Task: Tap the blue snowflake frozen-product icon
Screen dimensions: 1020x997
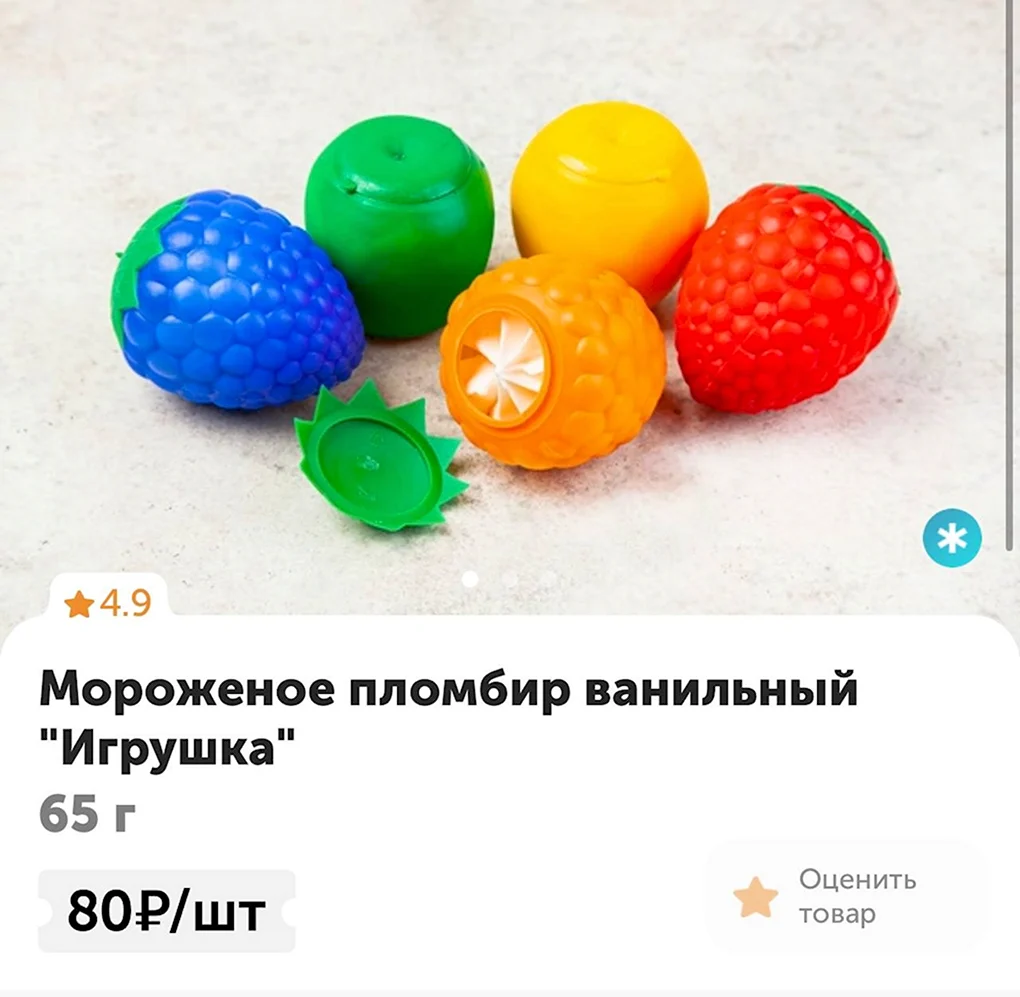Action: point(951,538)
